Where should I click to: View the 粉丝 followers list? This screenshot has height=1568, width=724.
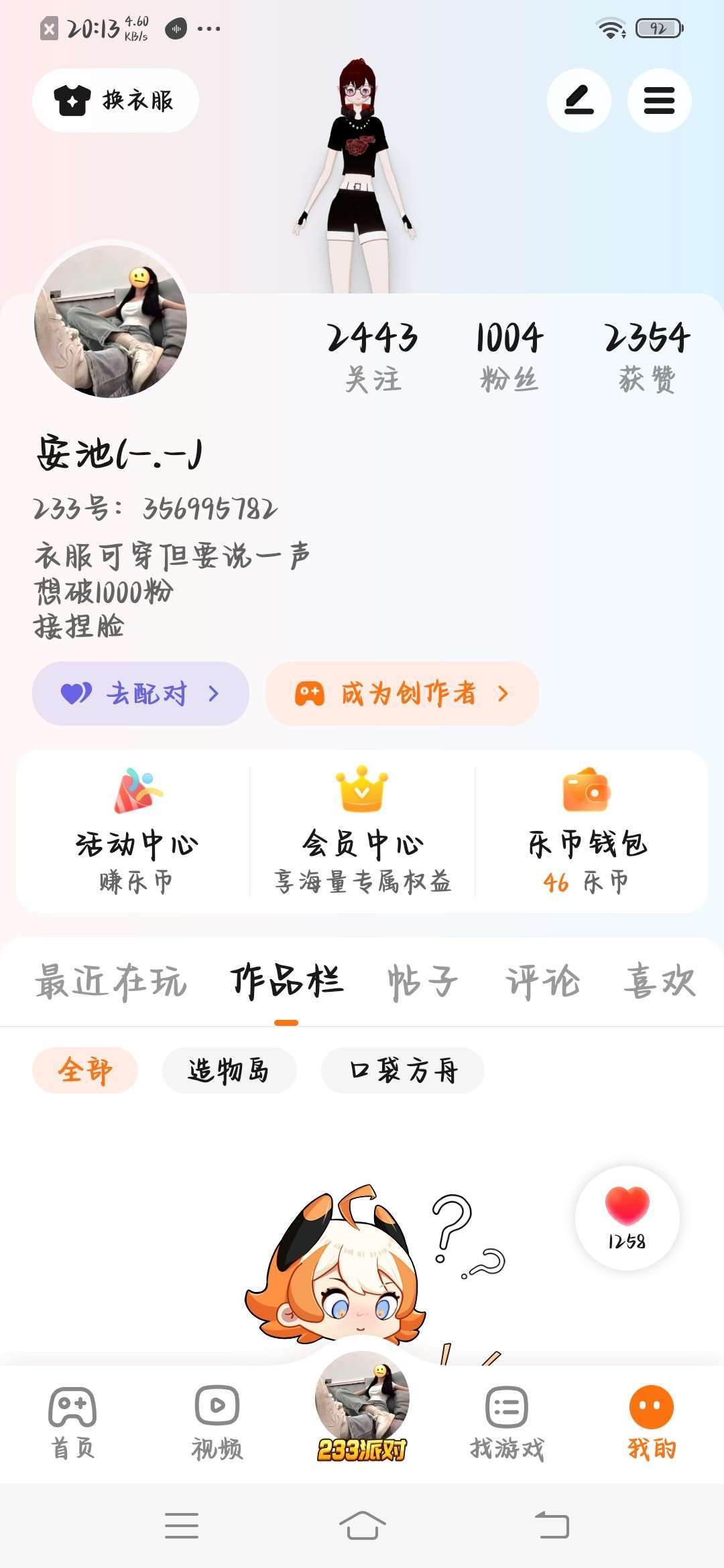509,355
